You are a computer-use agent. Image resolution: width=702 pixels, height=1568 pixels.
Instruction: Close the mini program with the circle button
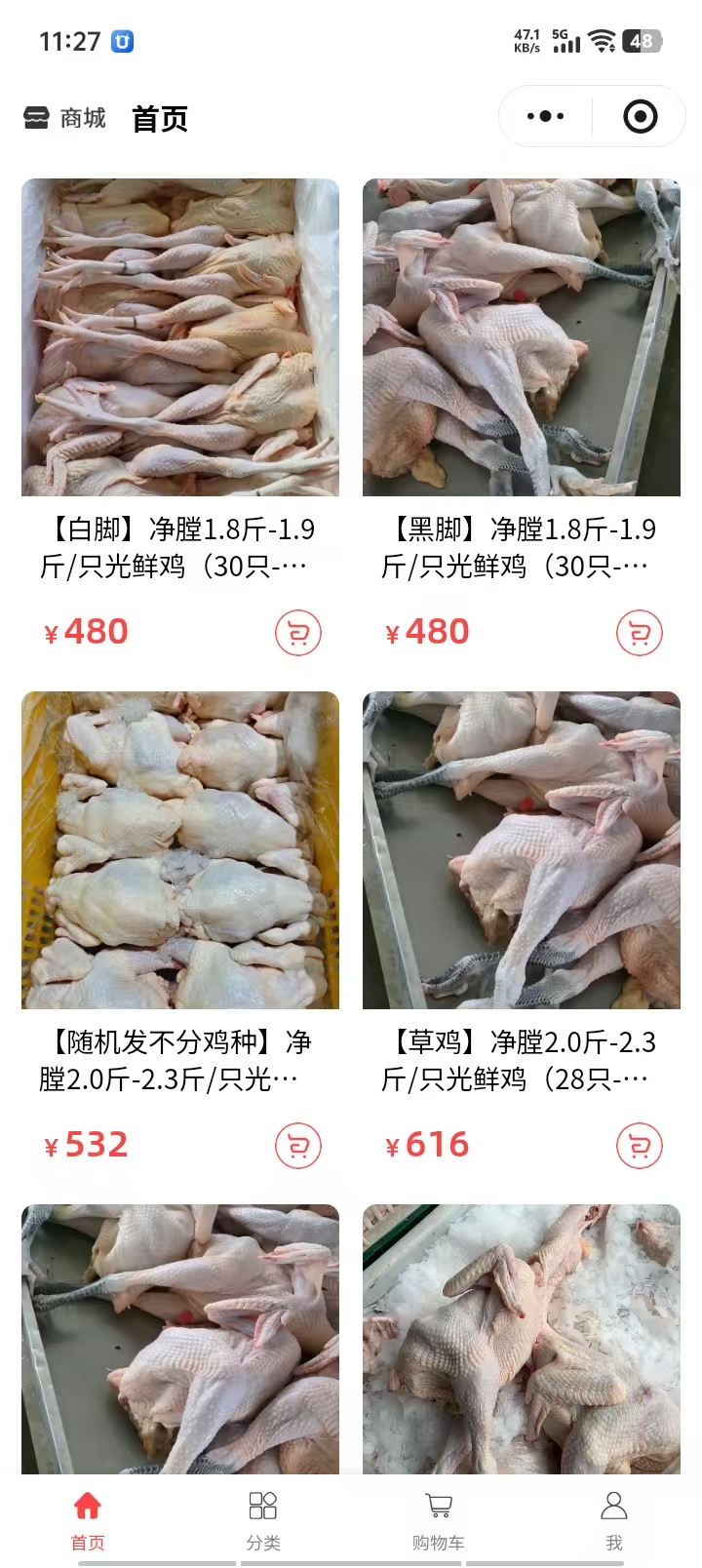(640, 117)
